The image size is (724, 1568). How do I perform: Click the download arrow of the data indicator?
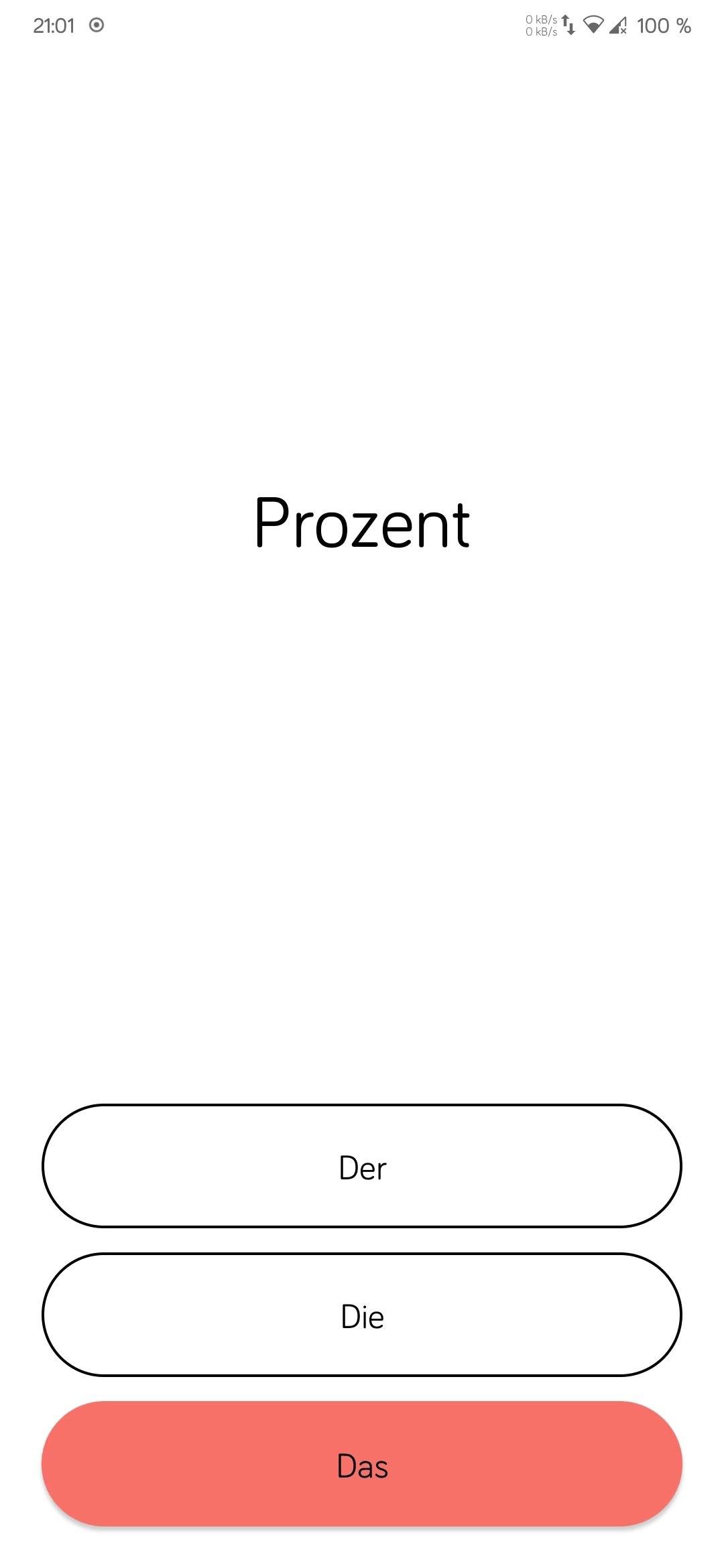point(571,31)
